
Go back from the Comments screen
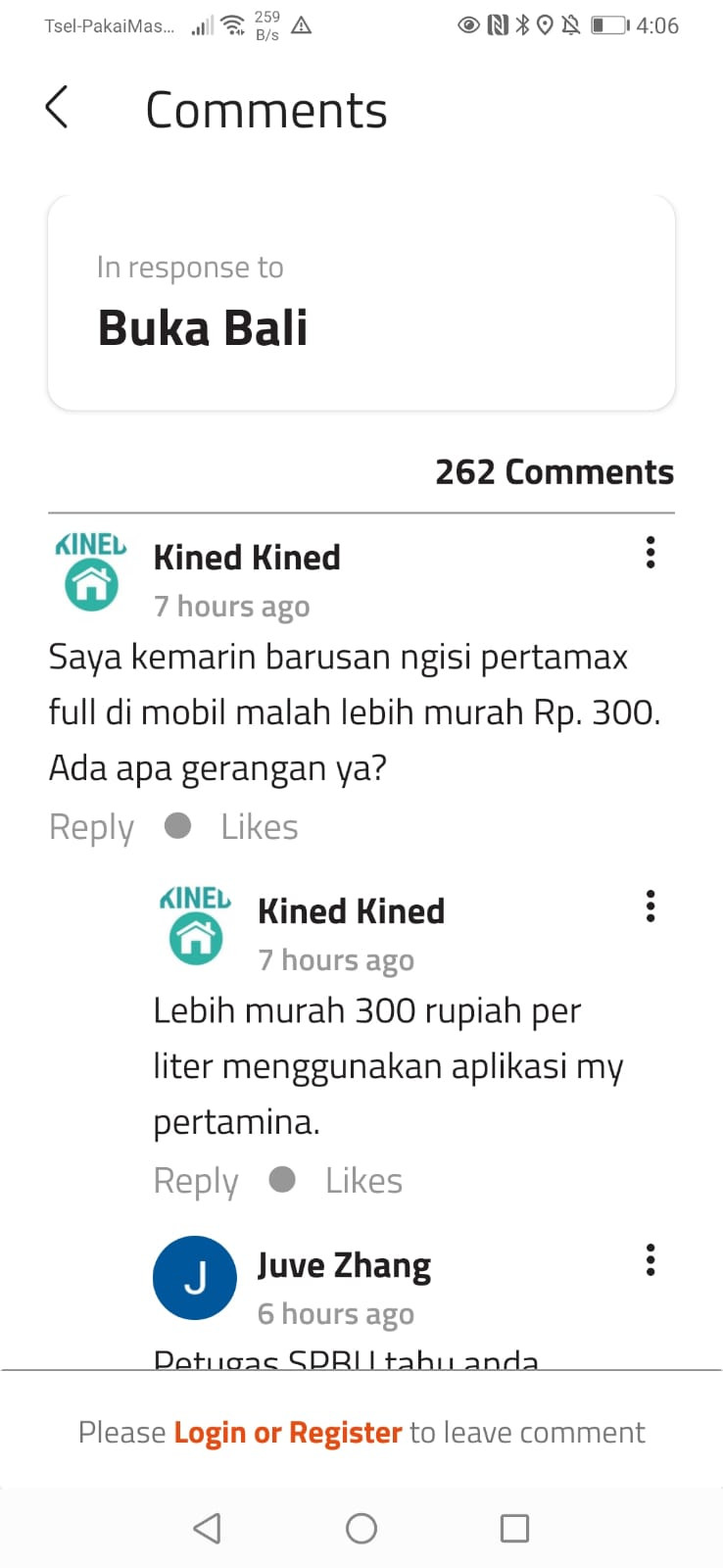point(57,107)
